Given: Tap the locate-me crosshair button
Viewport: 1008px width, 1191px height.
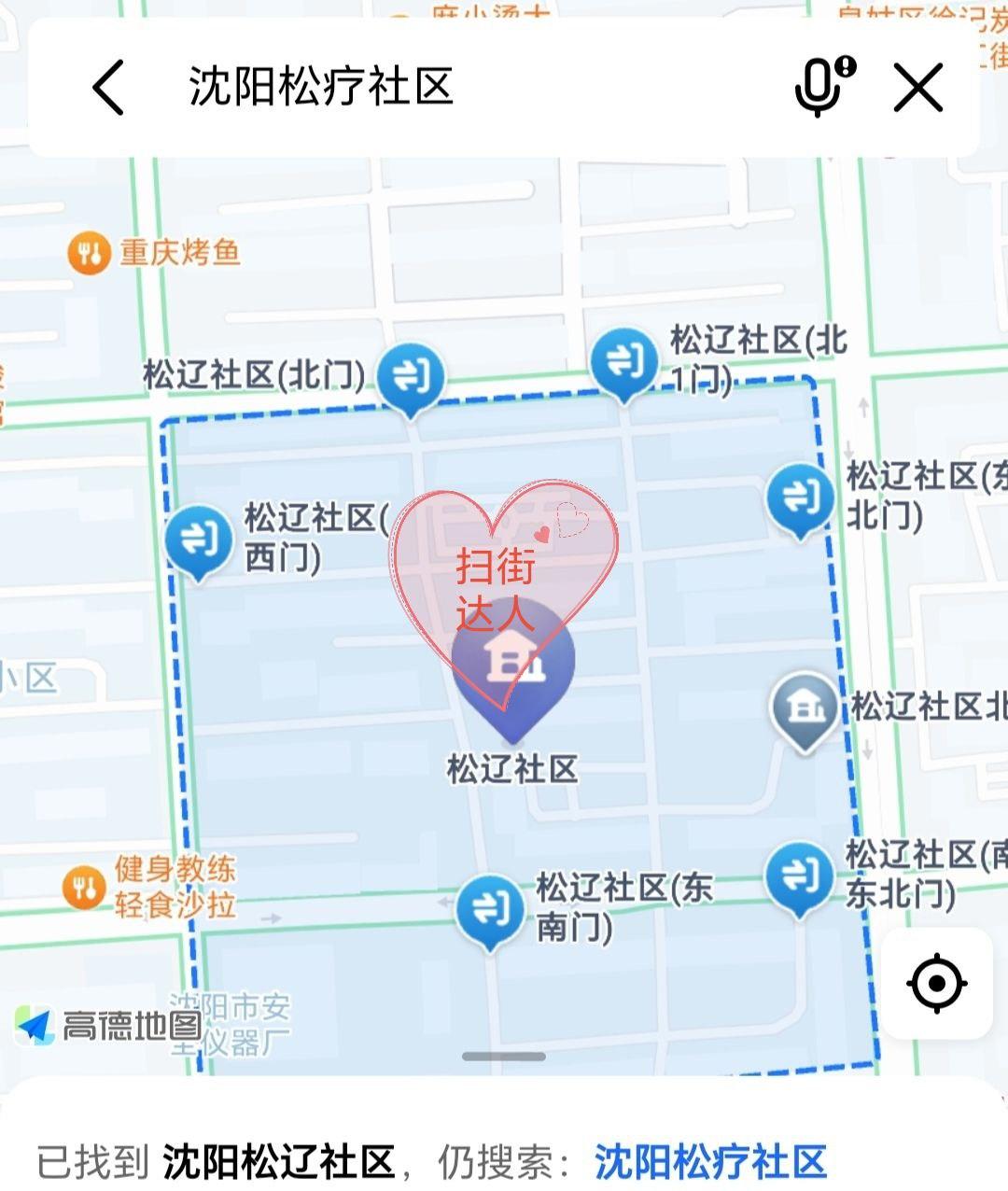Looking at the screenshot, I should [936, 981].
